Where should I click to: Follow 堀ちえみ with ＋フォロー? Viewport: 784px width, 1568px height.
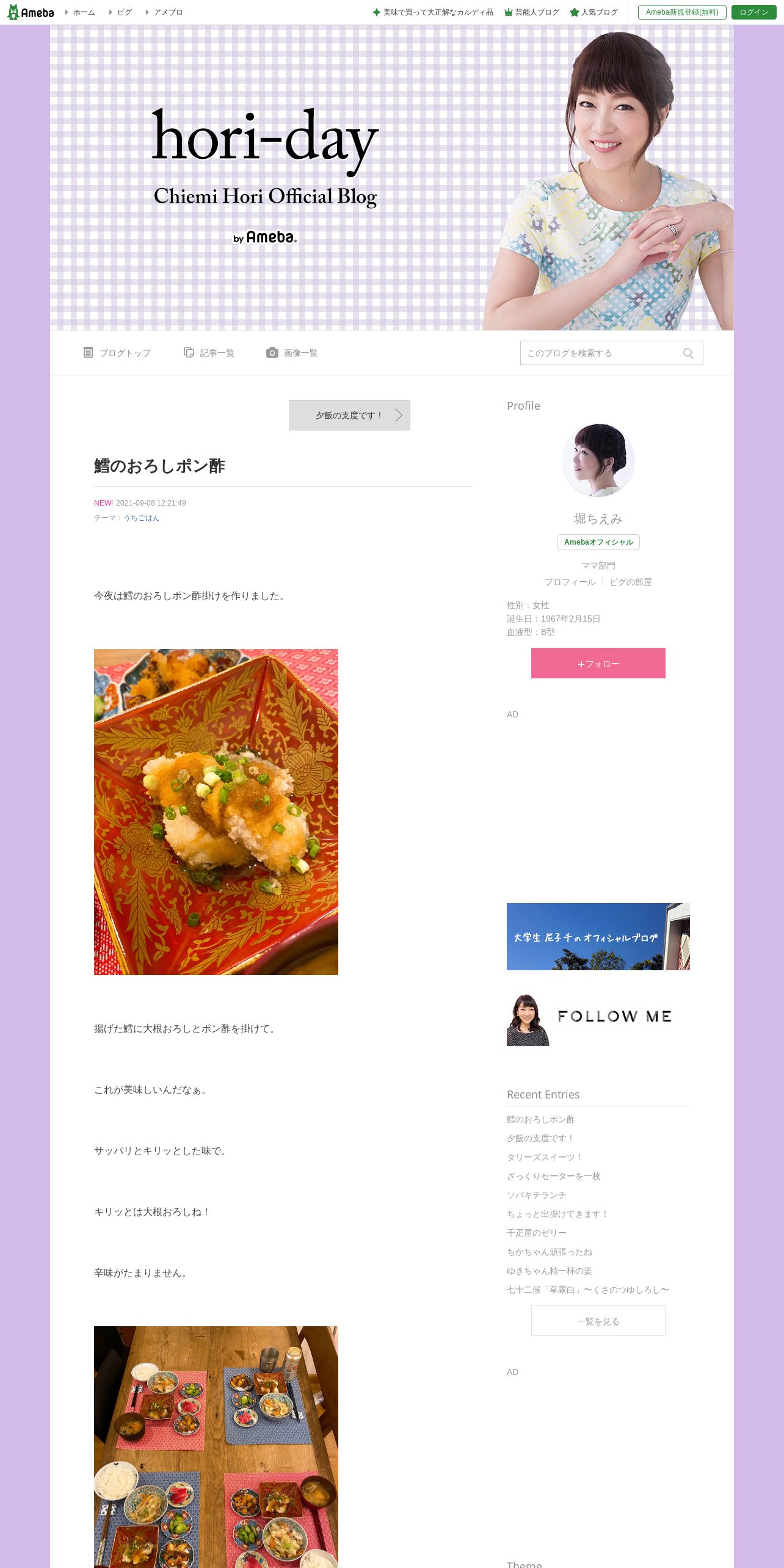point(598,663)
